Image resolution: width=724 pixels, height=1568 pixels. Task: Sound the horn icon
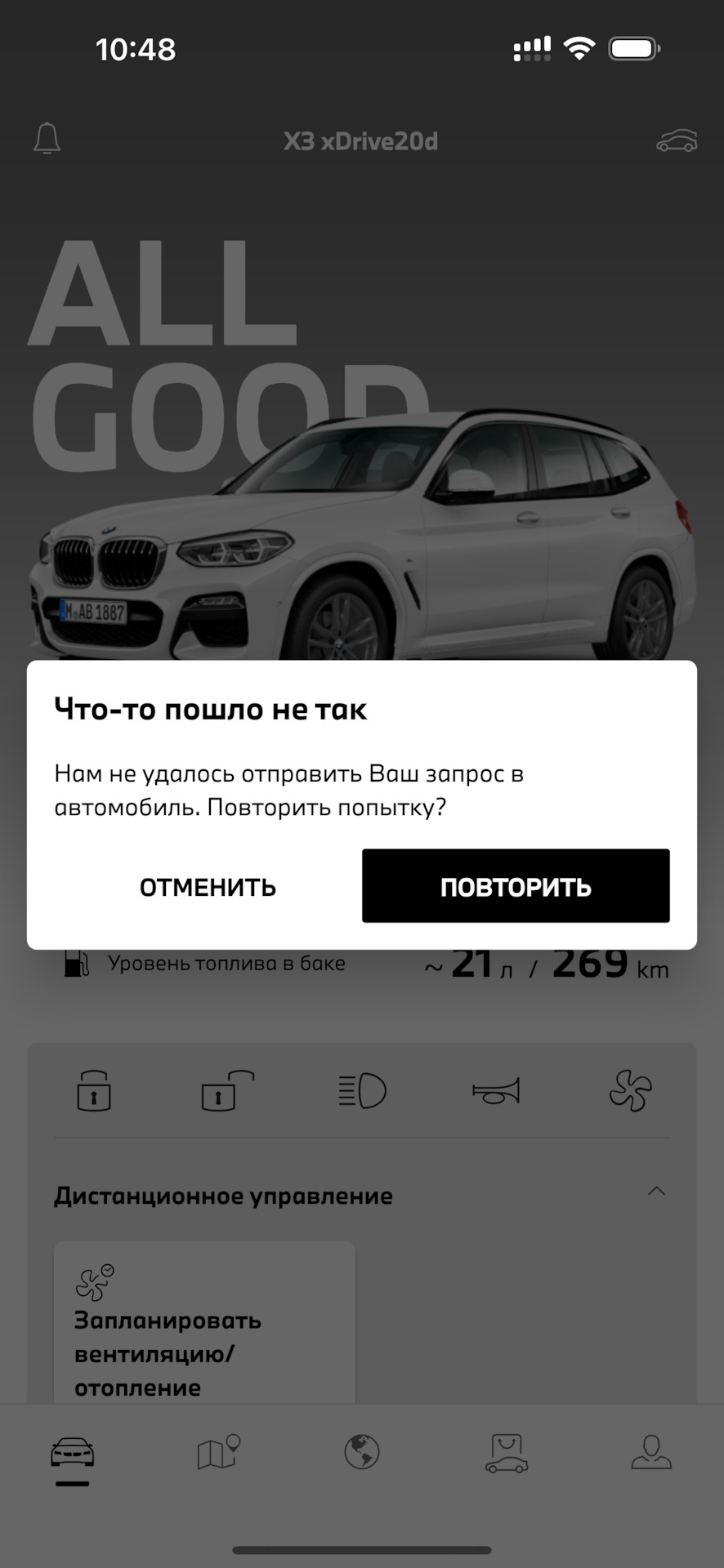tap(498, 1093)
